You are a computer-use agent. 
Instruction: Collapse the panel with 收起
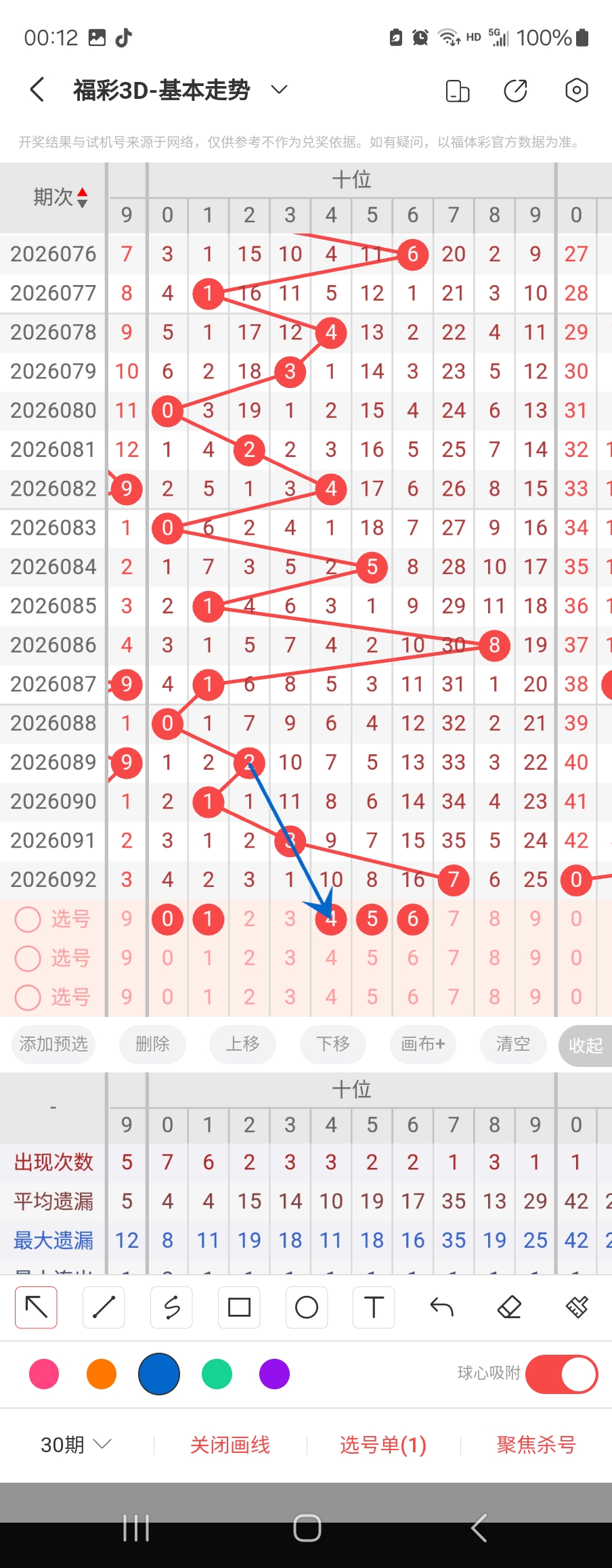pyautogui.click(x=586, y=1045)
